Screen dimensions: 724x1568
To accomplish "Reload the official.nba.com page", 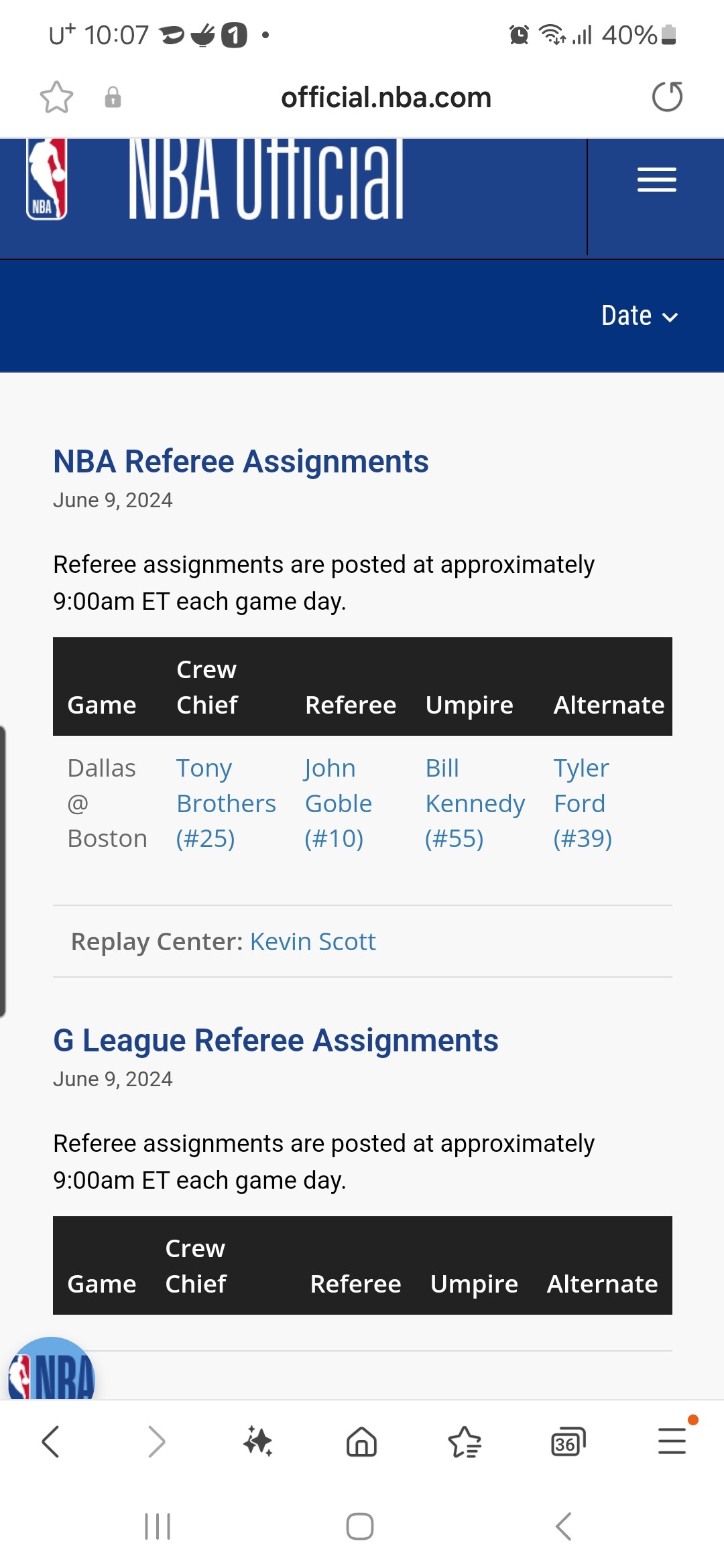I will click(x=667, y=96).
